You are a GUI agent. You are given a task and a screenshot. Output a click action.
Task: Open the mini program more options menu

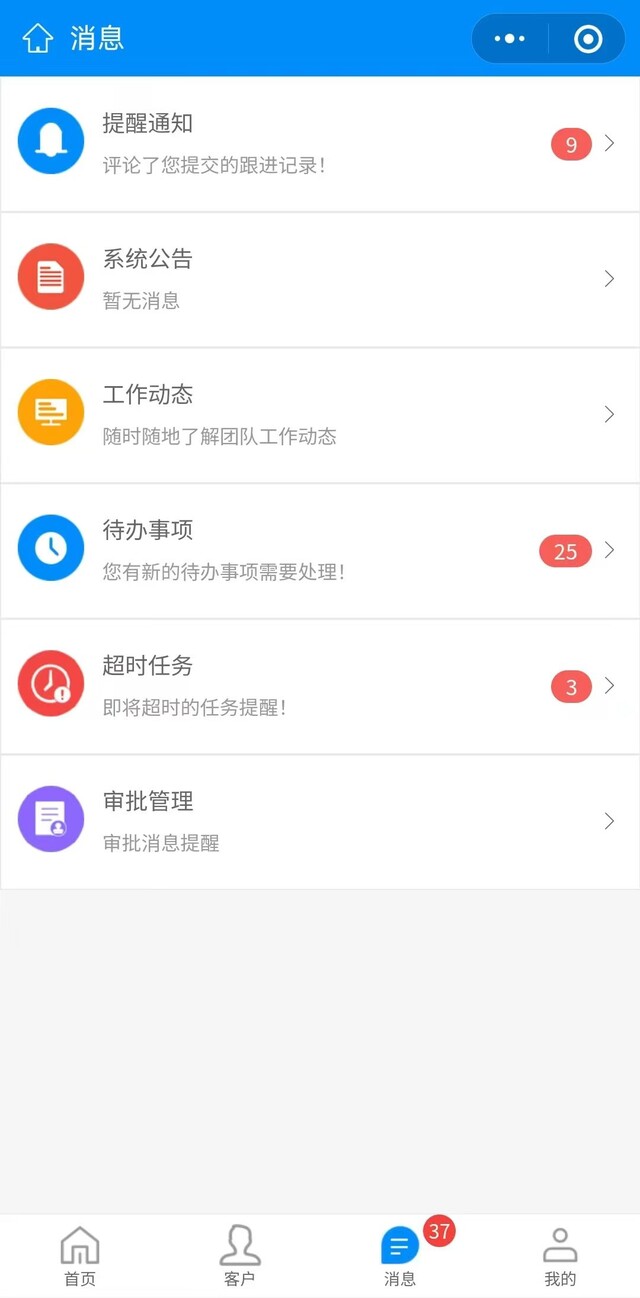tap(509, 39)
